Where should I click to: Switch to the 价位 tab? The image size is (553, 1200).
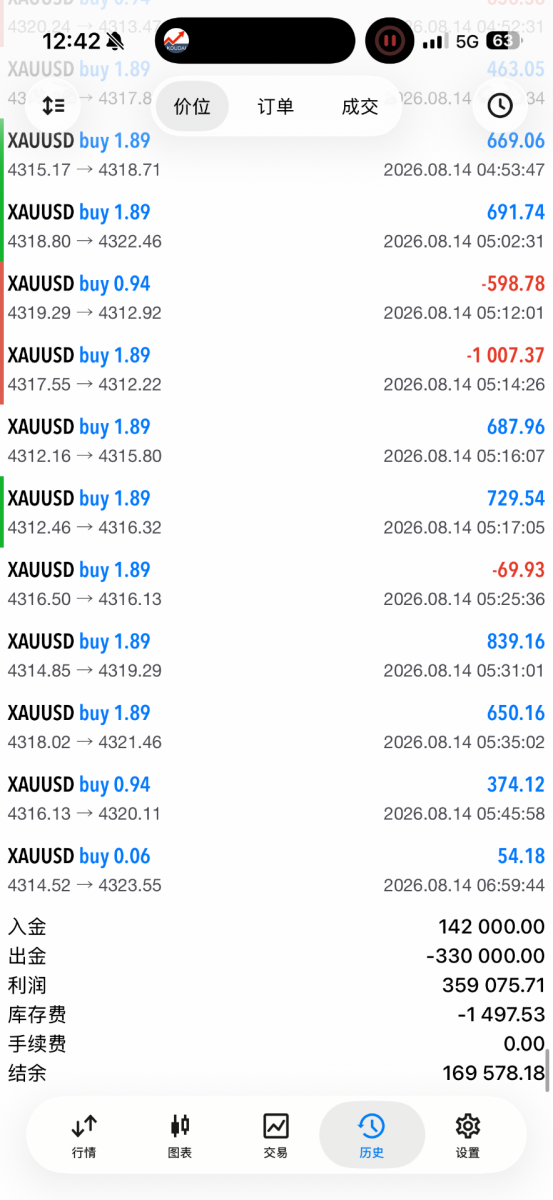[x=192, y=106]
